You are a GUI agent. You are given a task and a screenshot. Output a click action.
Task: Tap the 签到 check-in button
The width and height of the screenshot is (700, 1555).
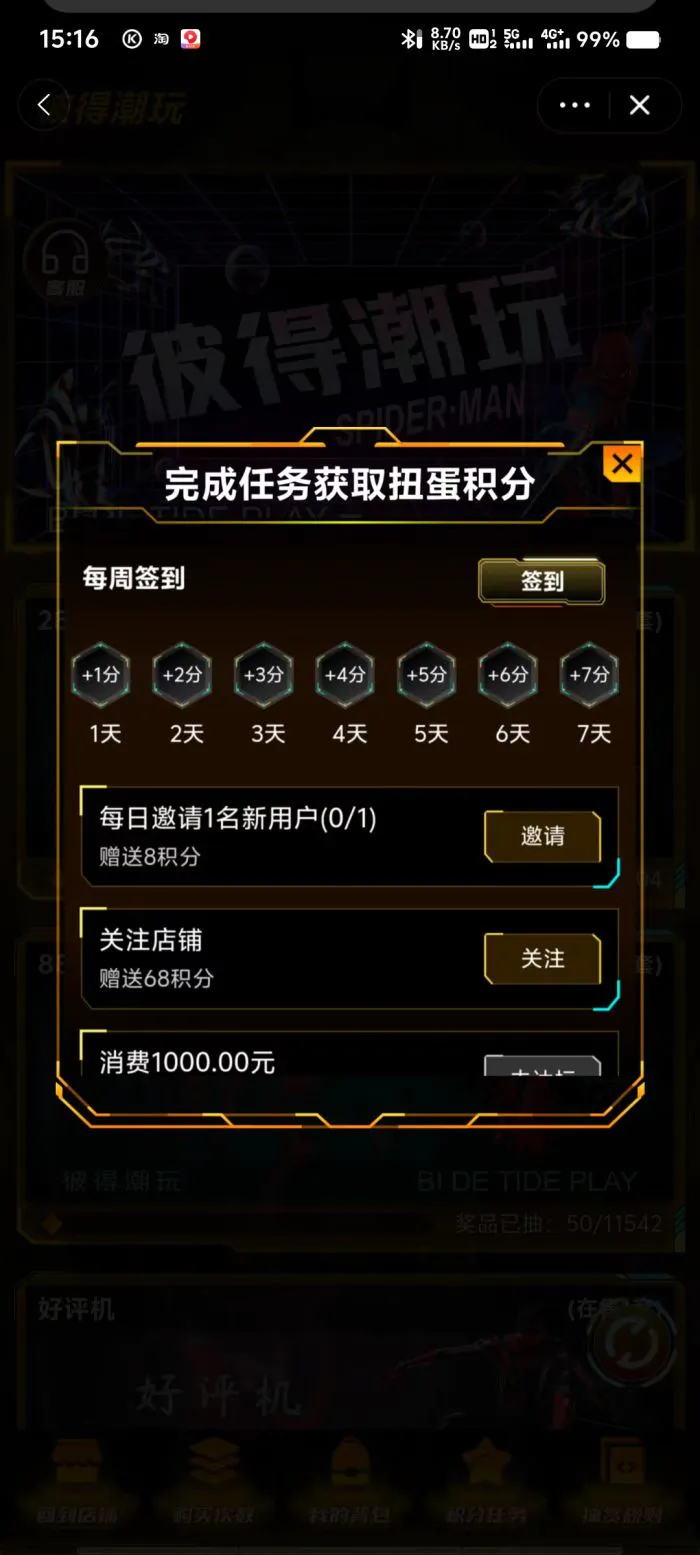click(x=542, y=581)
